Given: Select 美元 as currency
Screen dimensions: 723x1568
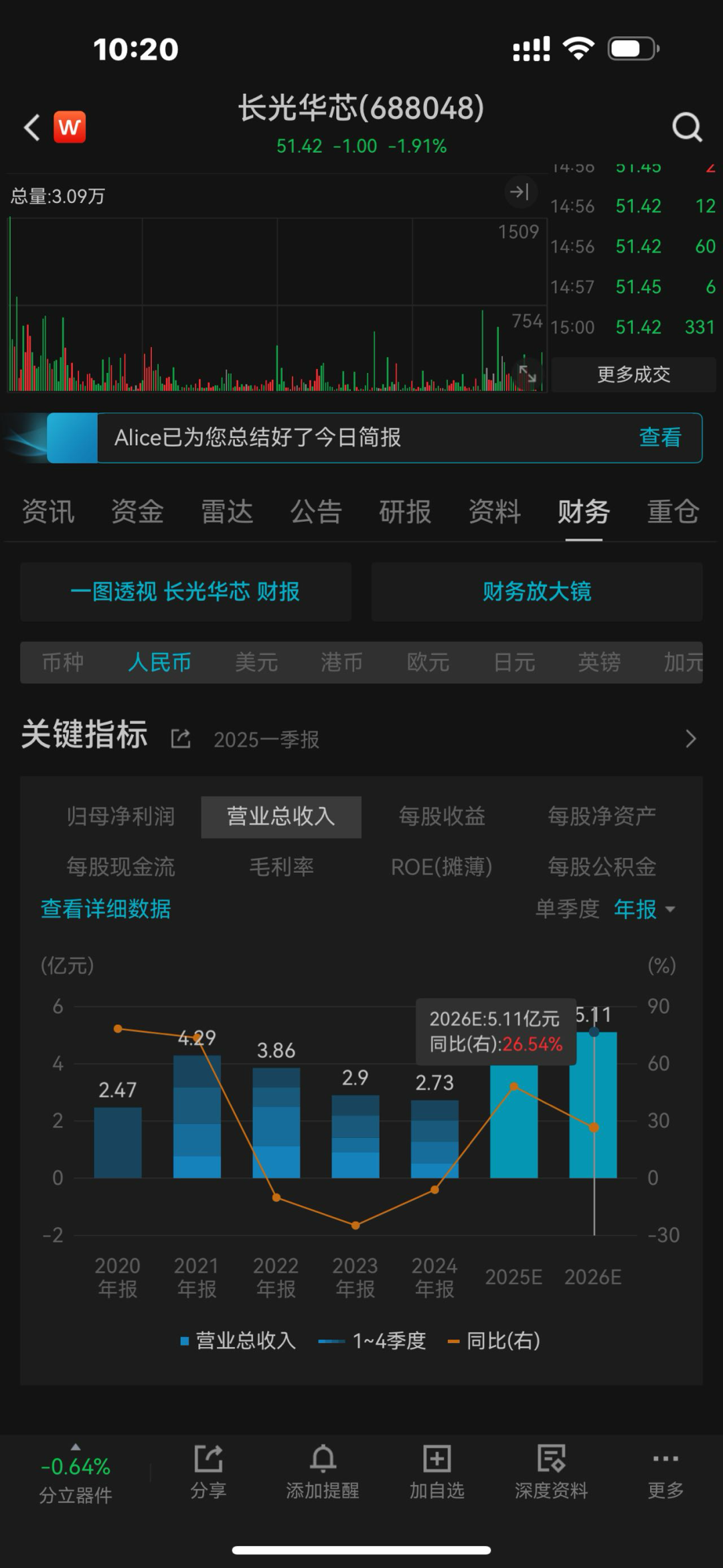Looking at the screenshot, I should pos(256,662).
